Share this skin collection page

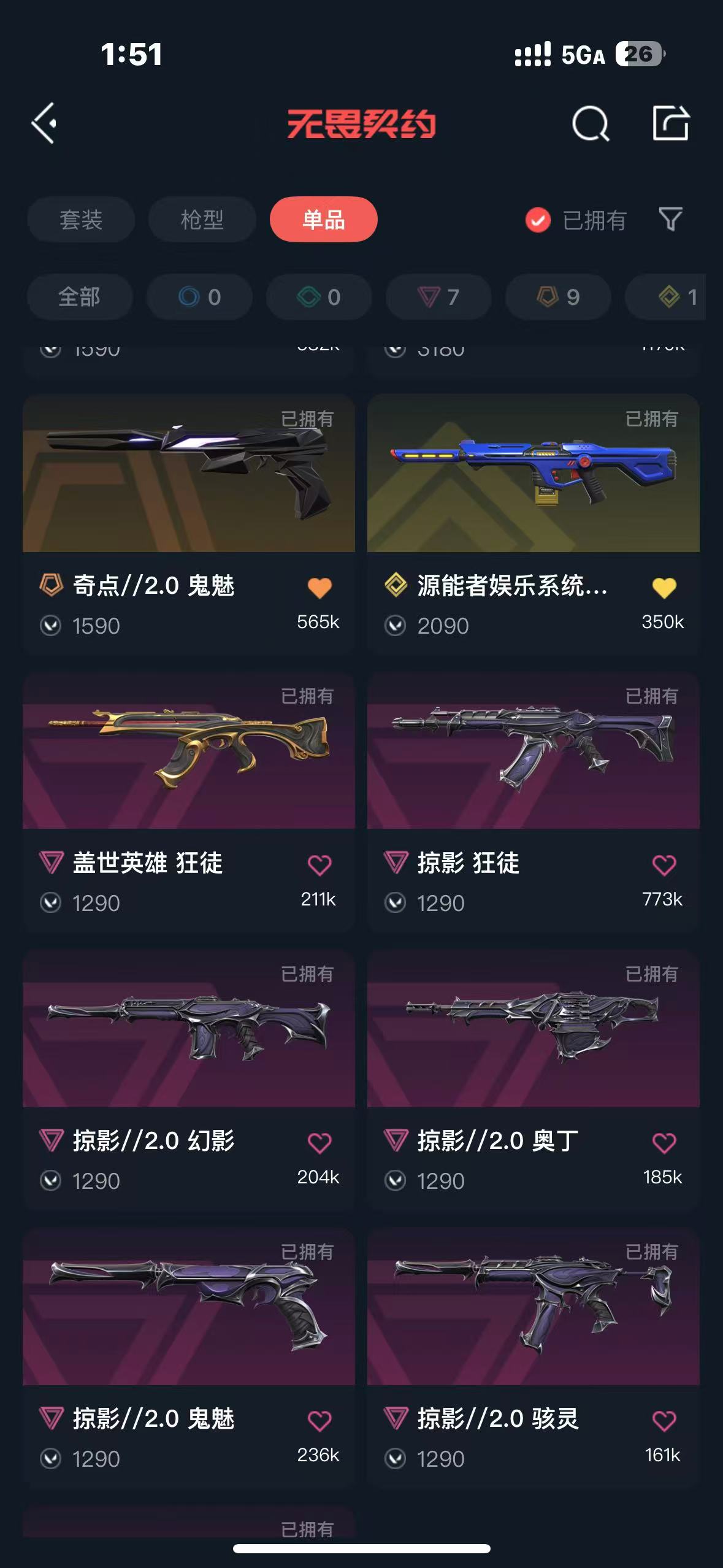pyautogui.click(x=670, y=123)
